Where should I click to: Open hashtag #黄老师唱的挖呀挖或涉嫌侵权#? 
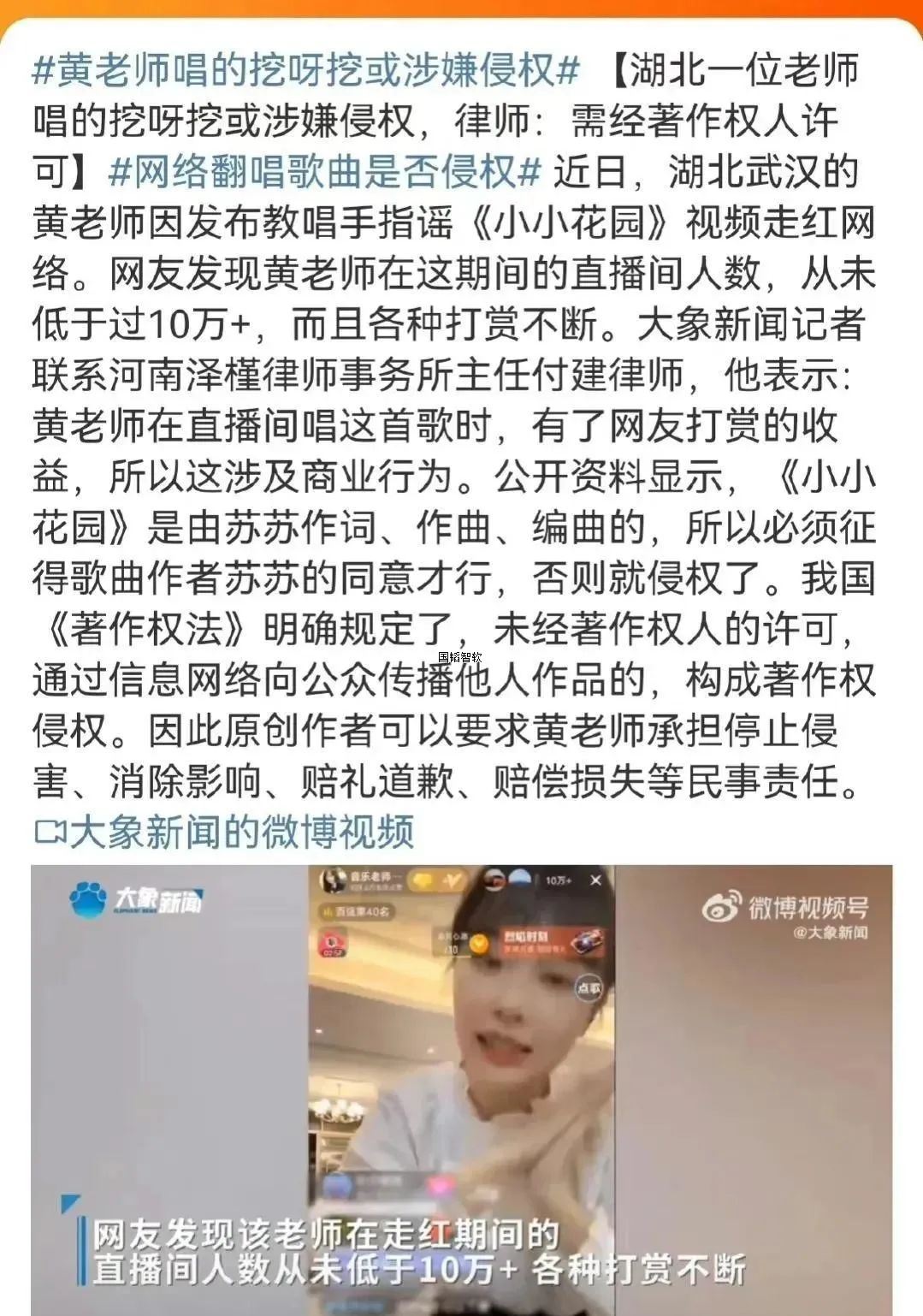[306, 70]
